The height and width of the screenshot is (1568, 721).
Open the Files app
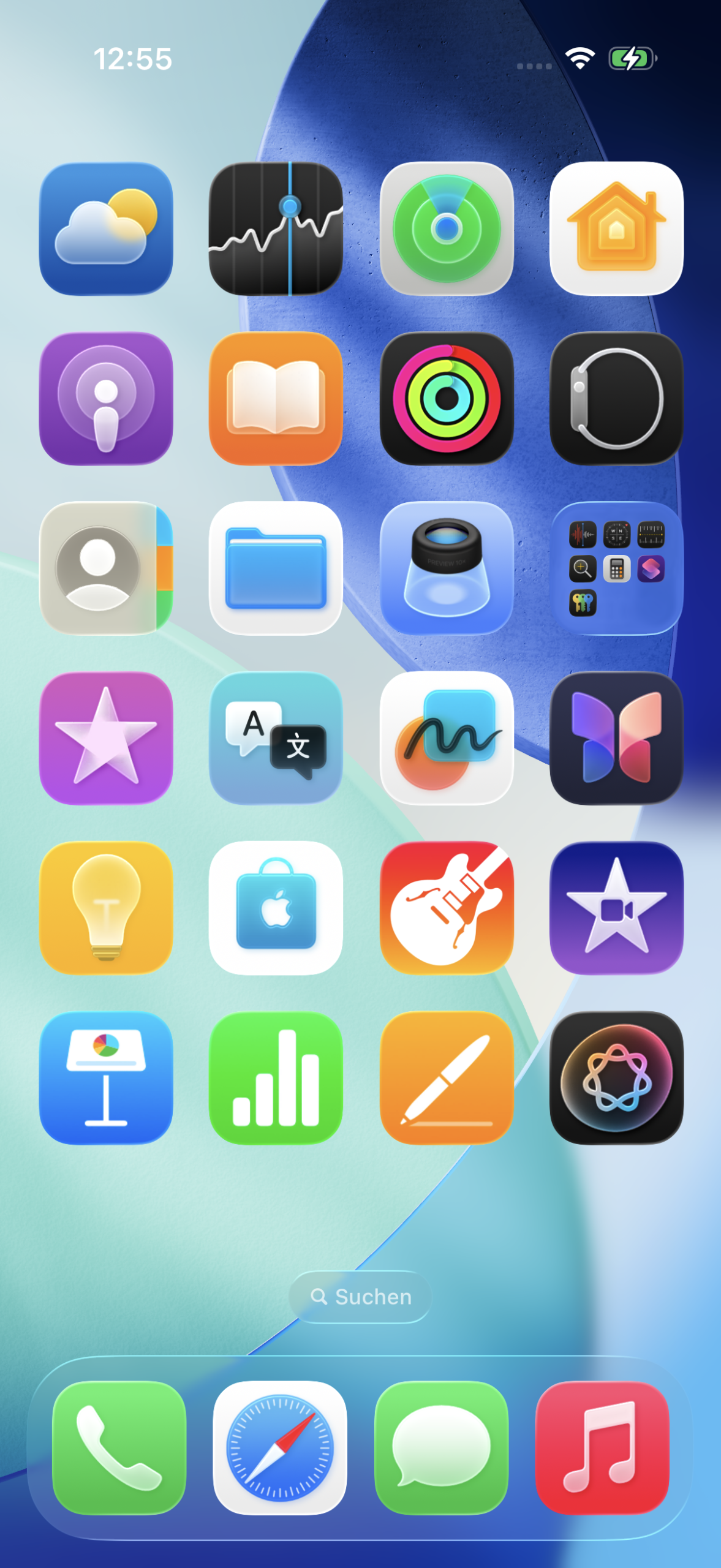point(276,568)
